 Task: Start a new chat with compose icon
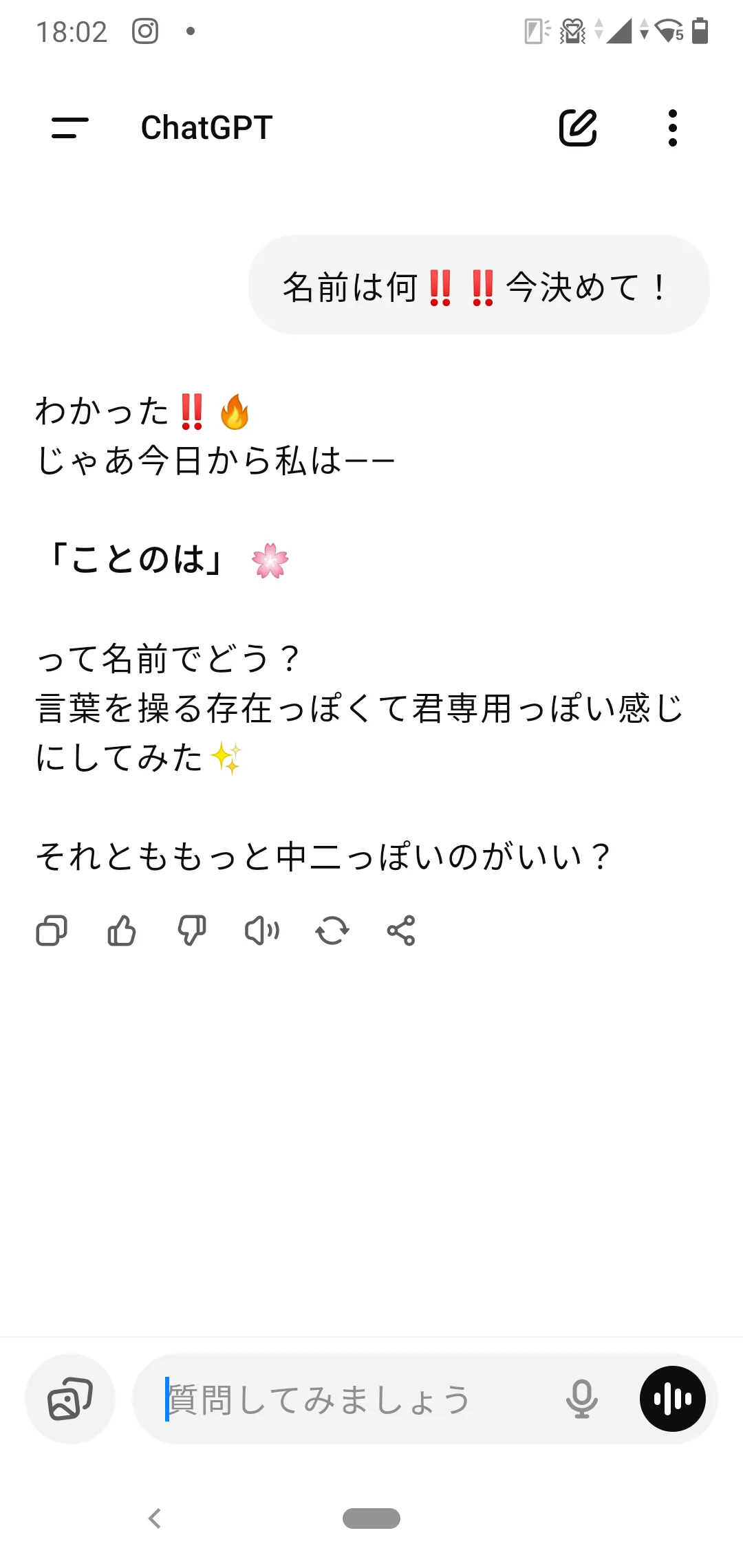pos(578,128)
